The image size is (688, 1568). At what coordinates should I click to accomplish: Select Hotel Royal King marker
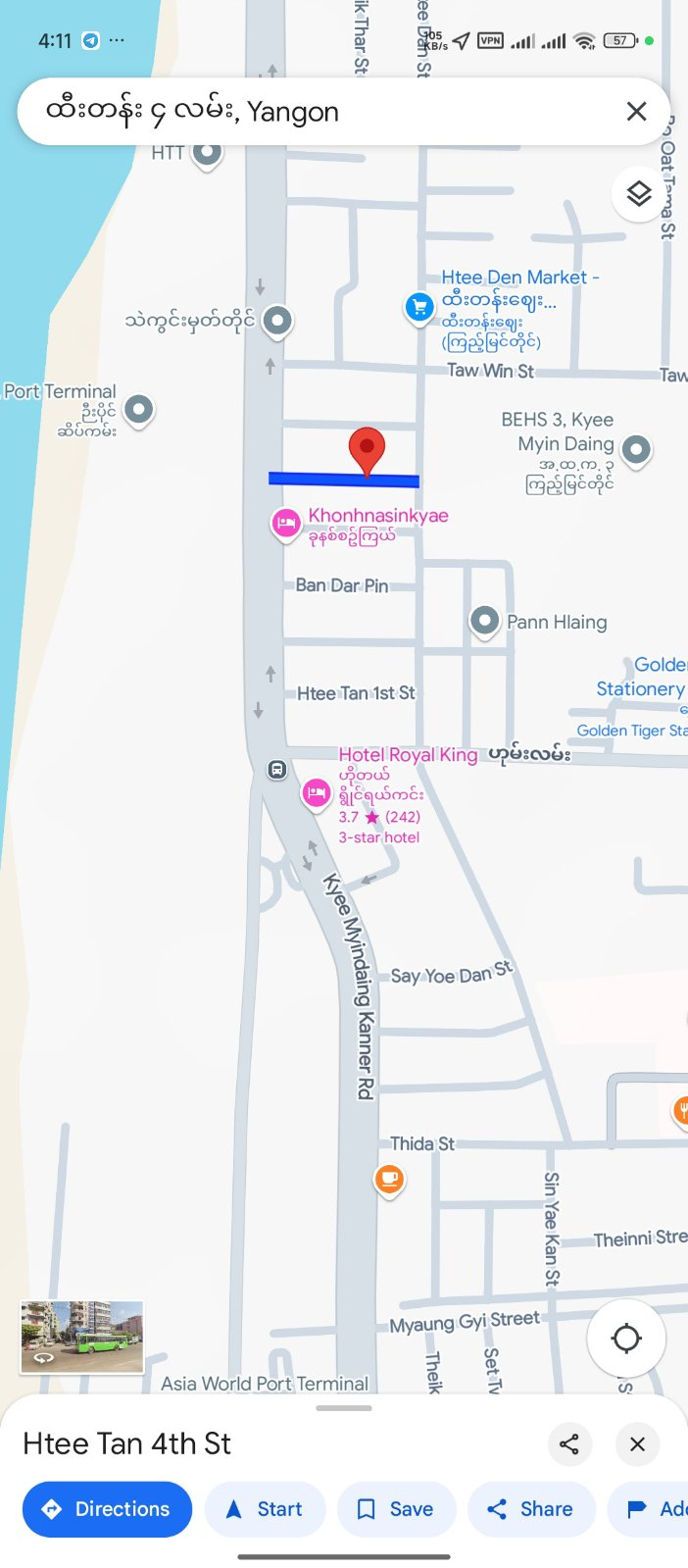tap(316, 792)
